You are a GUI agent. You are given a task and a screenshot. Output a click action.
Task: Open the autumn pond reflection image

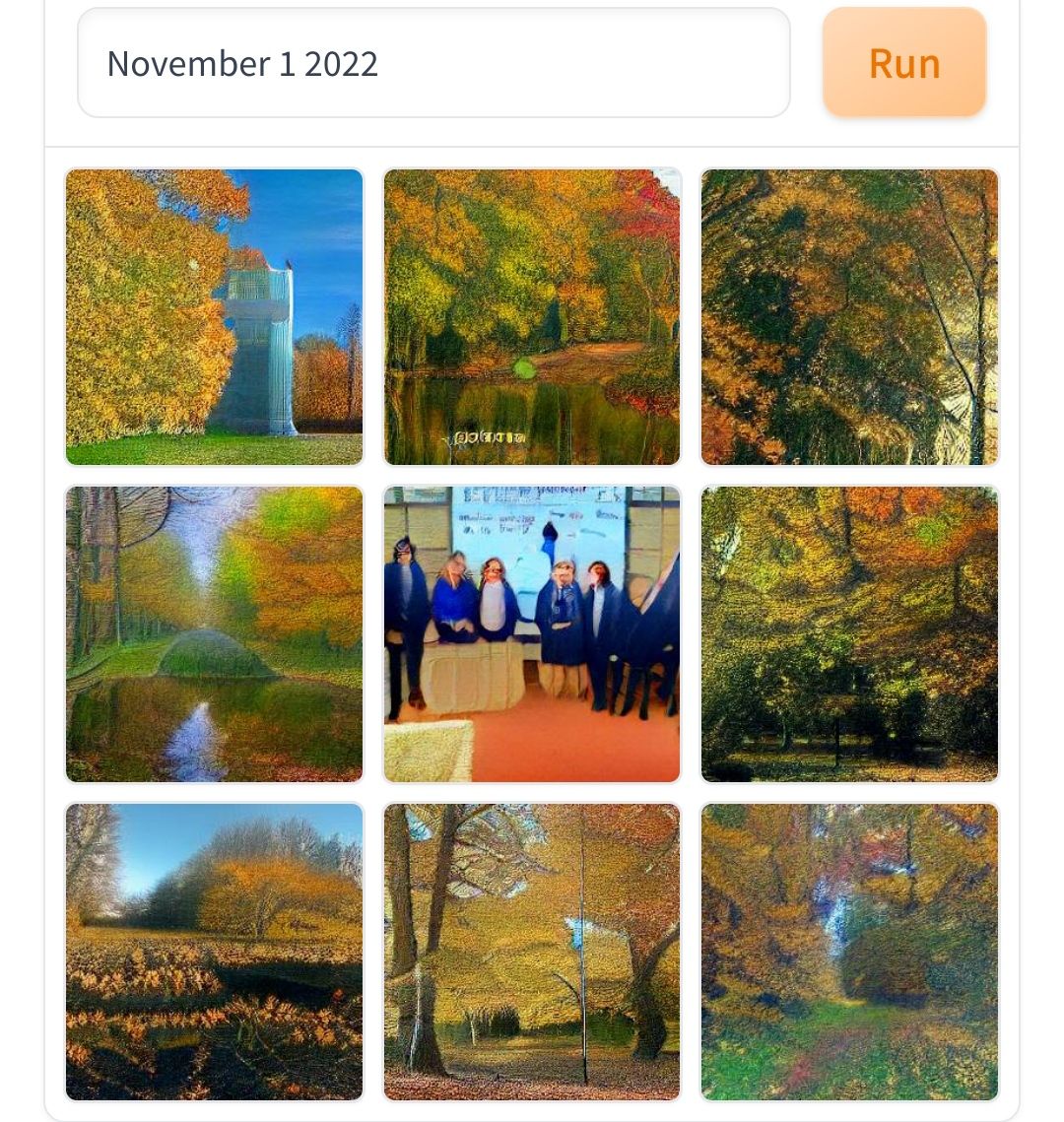click(x=531, y=316)
